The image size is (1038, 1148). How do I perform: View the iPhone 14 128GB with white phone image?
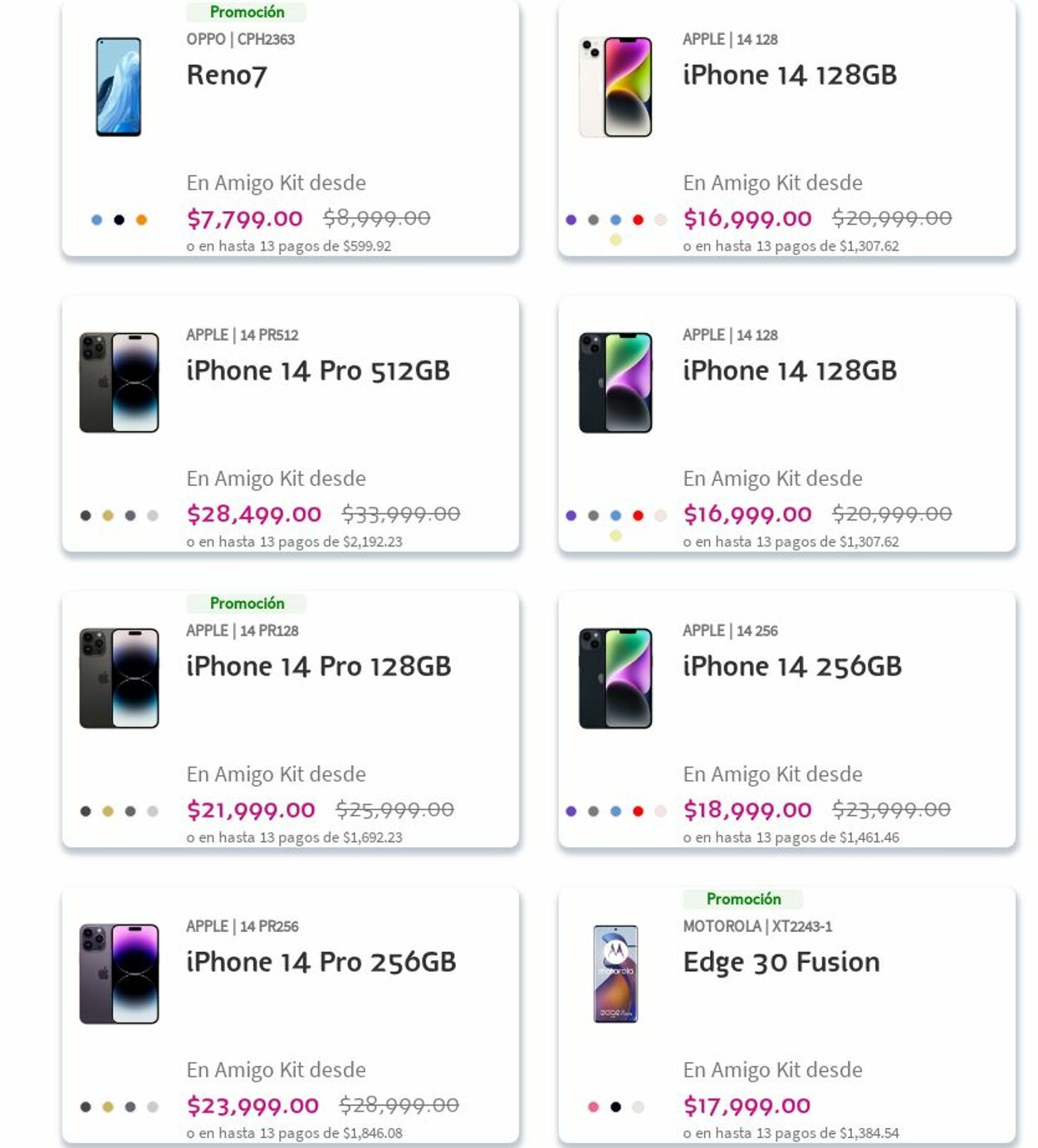click(x=615, y=87)
